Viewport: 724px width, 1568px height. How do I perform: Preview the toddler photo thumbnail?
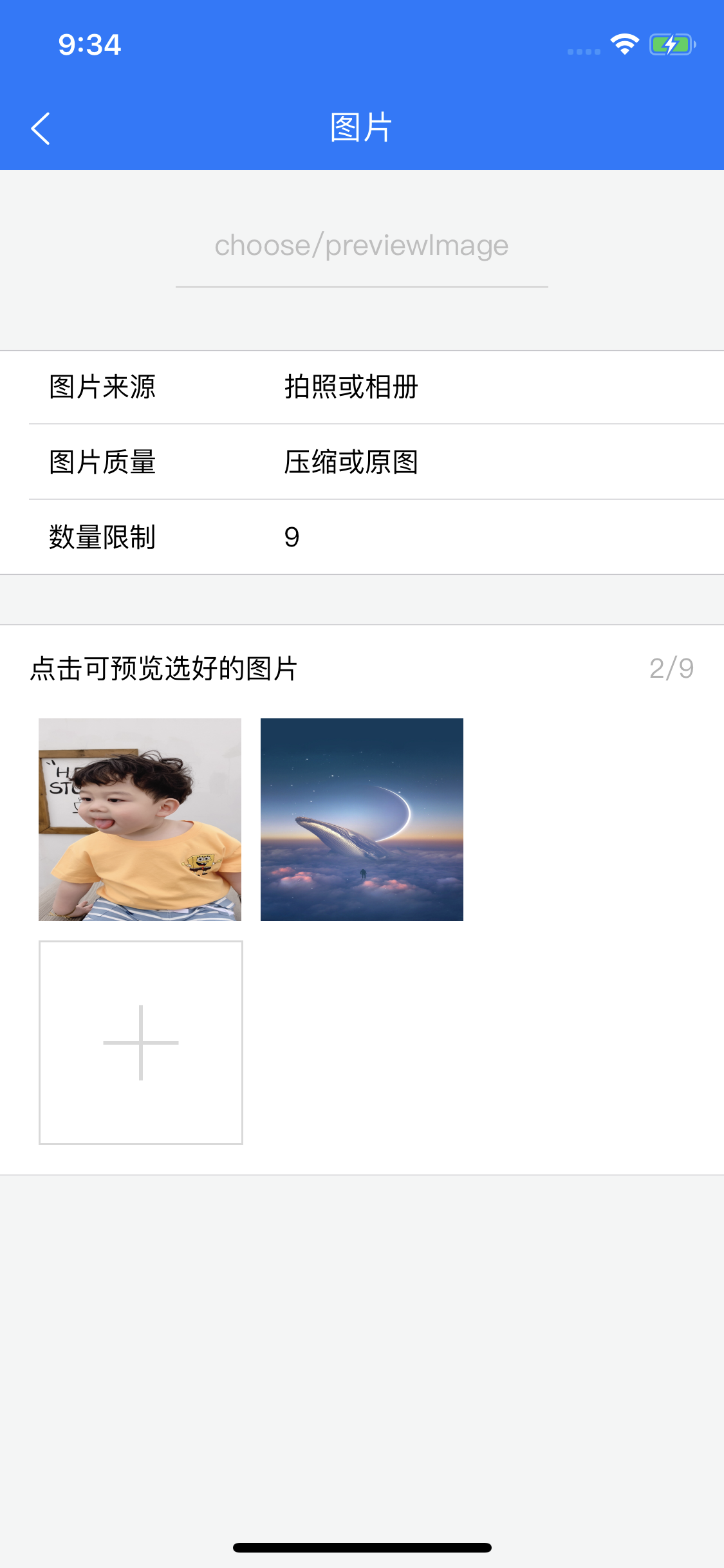tap(140, 819)
